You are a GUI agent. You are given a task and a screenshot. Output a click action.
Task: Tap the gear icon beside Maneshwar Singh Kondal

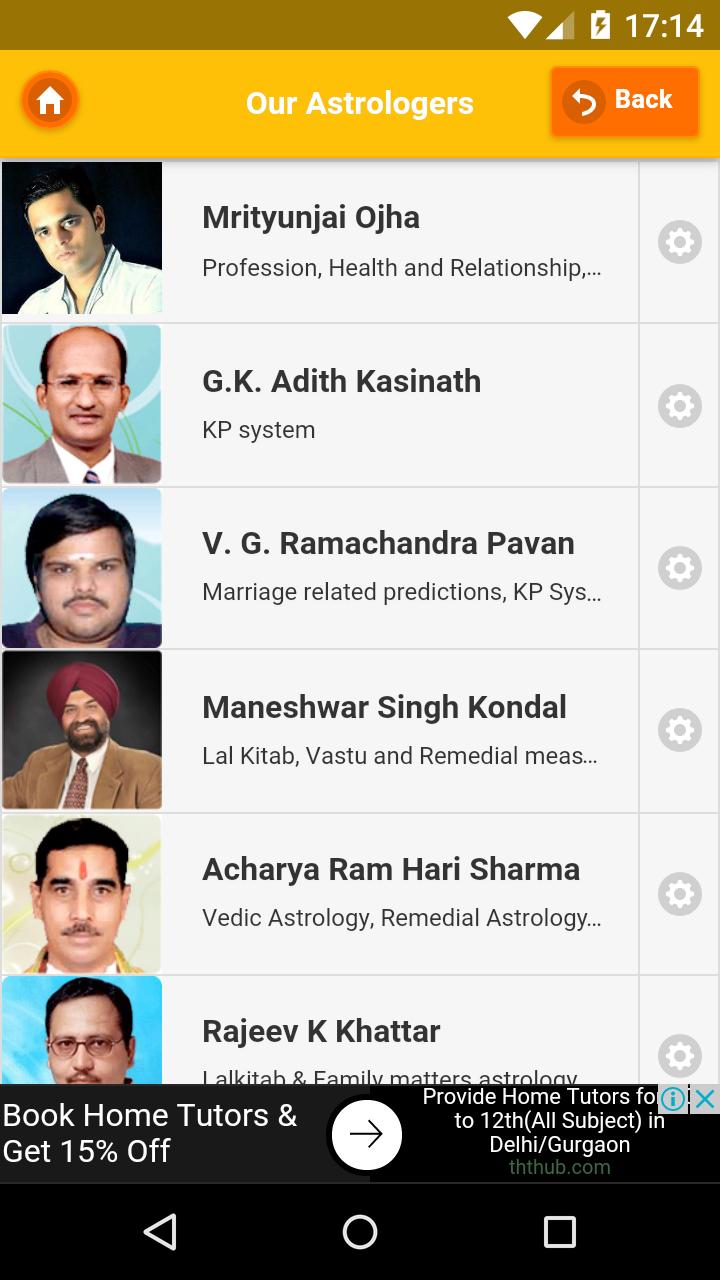[679, 730]
